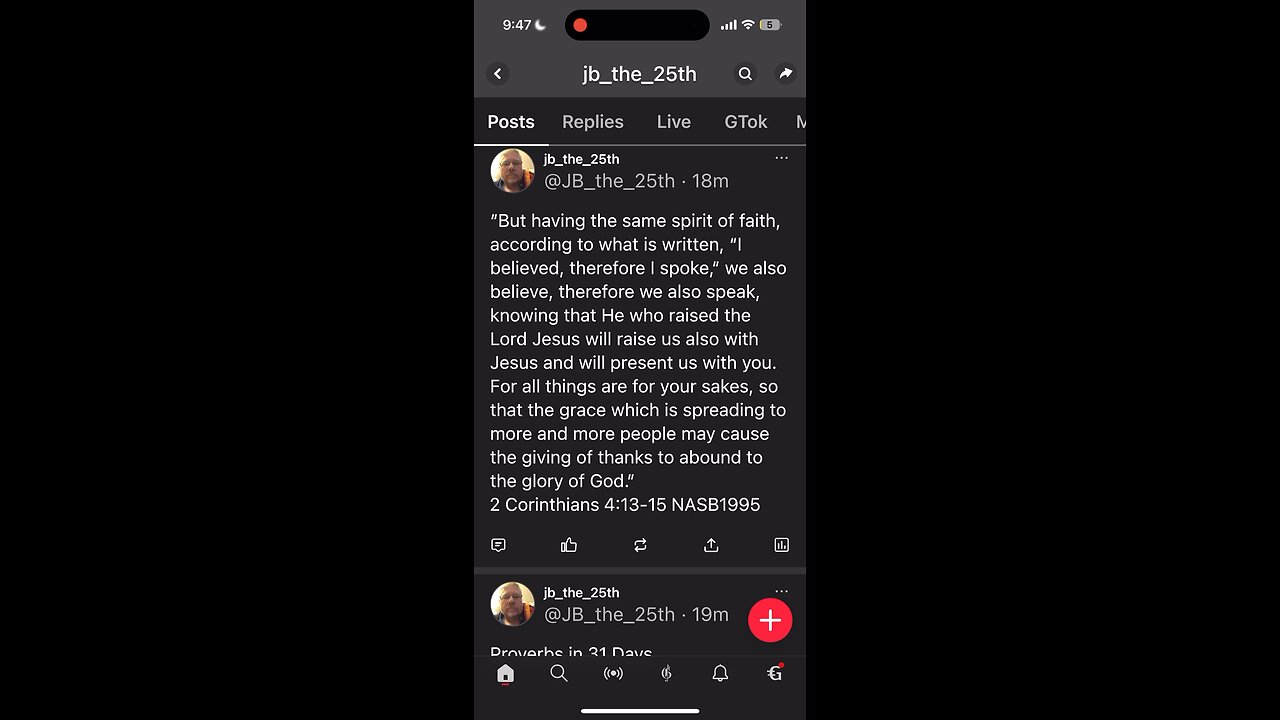The image size is (1280, 720).
Task: View stats for the 2 Corinthians post
Action: coord(781,545)
